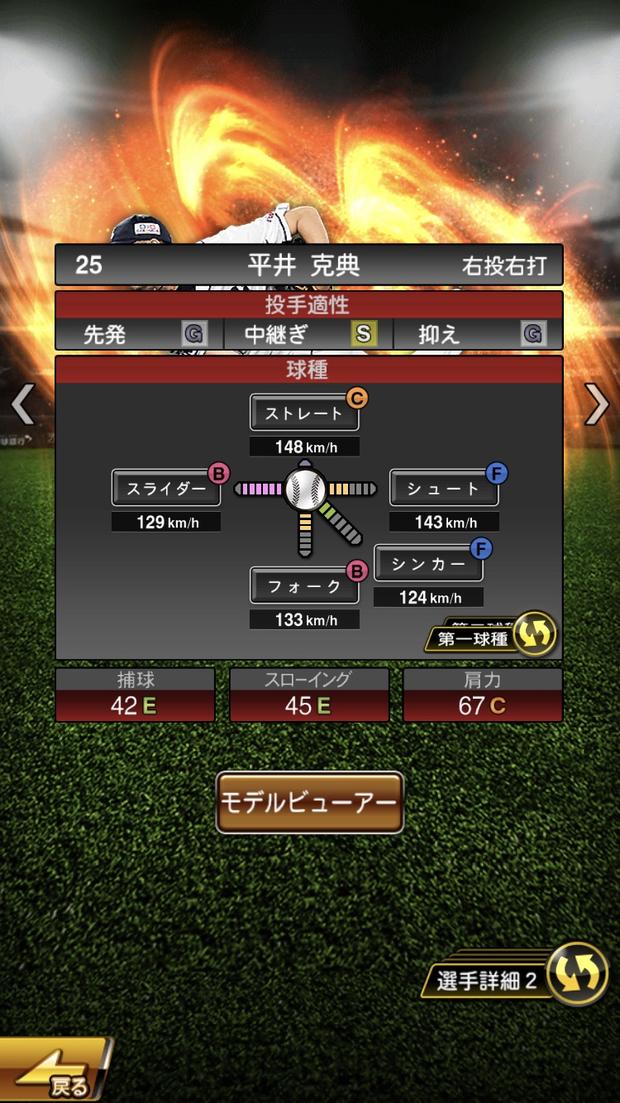Select the フォーク pitch type
620x1103 pixels.
(x=304, y=586)
